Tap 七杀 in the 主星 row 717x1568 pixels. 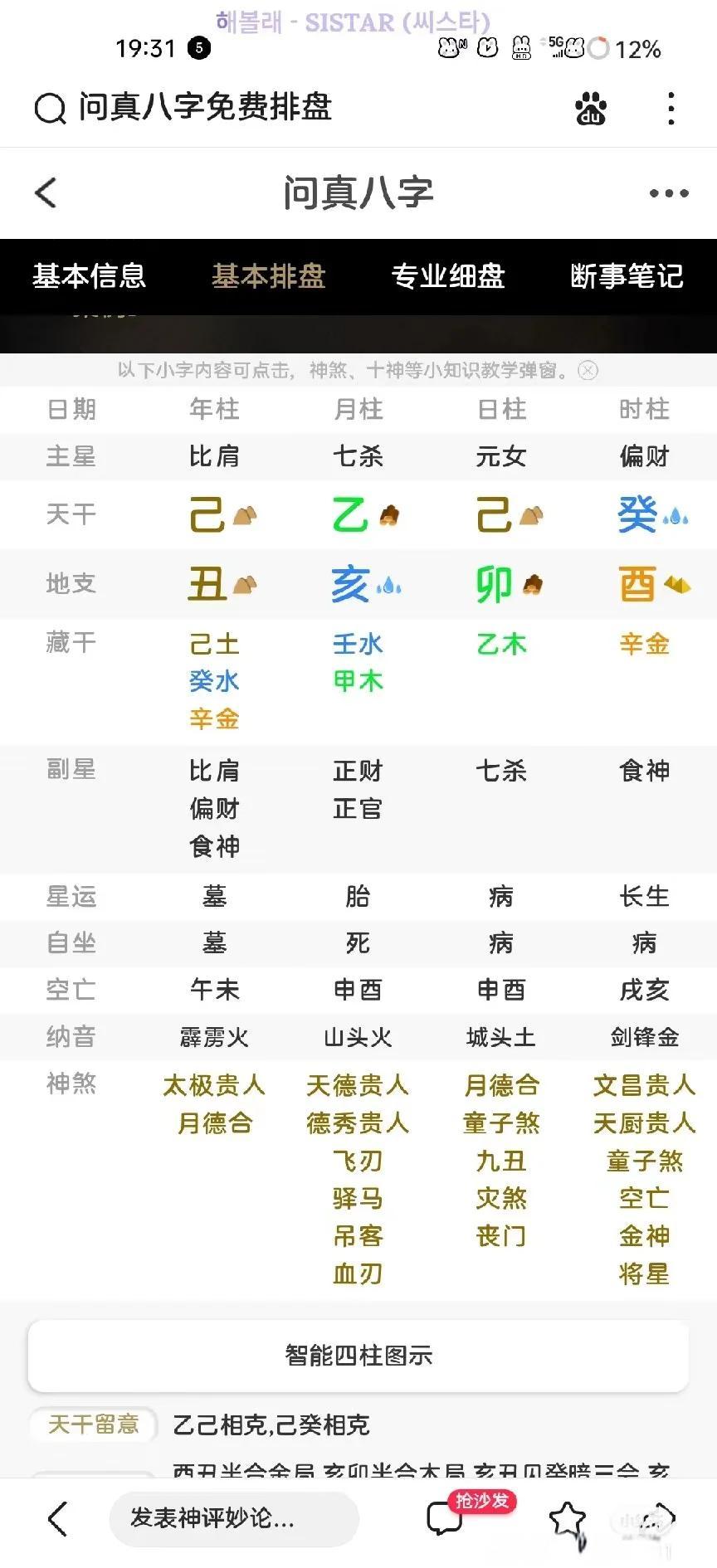pos(358,456)
